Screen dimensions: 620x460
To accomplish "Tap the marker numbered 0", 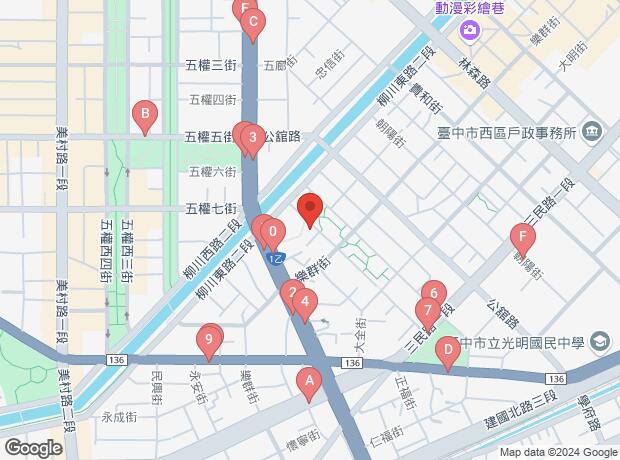I will (271, 232).
